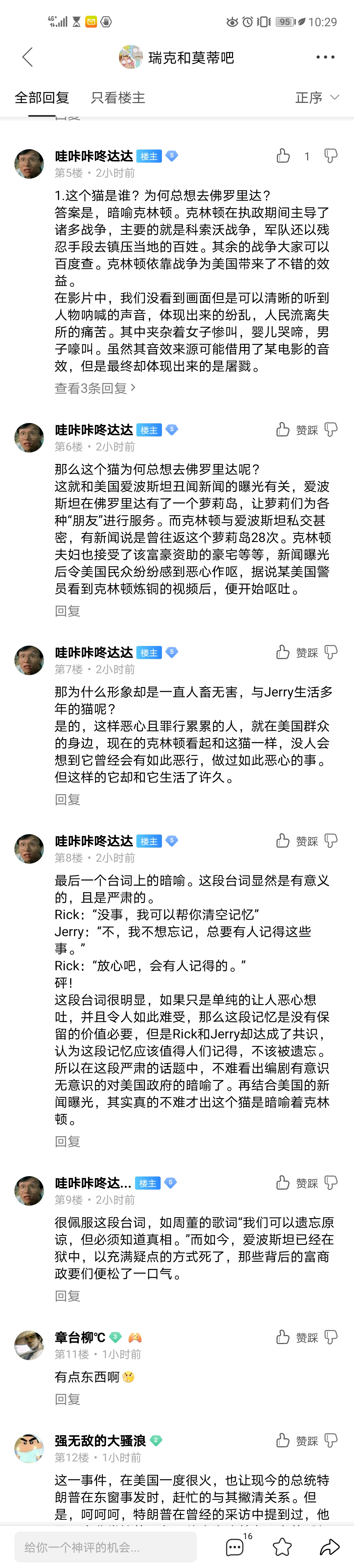Favorite this thread with the star icon
Screen dimensions: 354x1568
coord(282,1547)
